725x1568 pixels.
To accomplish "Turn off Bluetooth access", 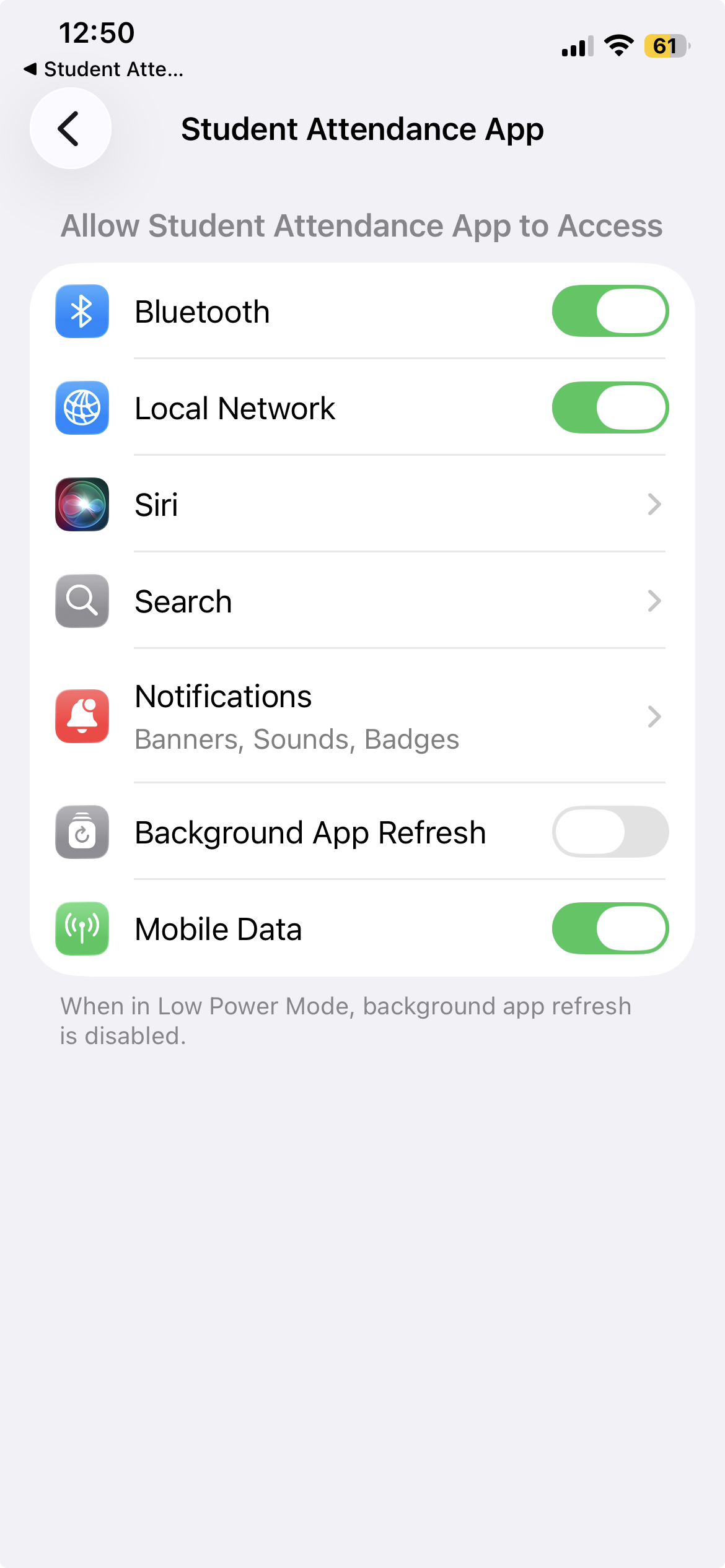I will [610, 311].
